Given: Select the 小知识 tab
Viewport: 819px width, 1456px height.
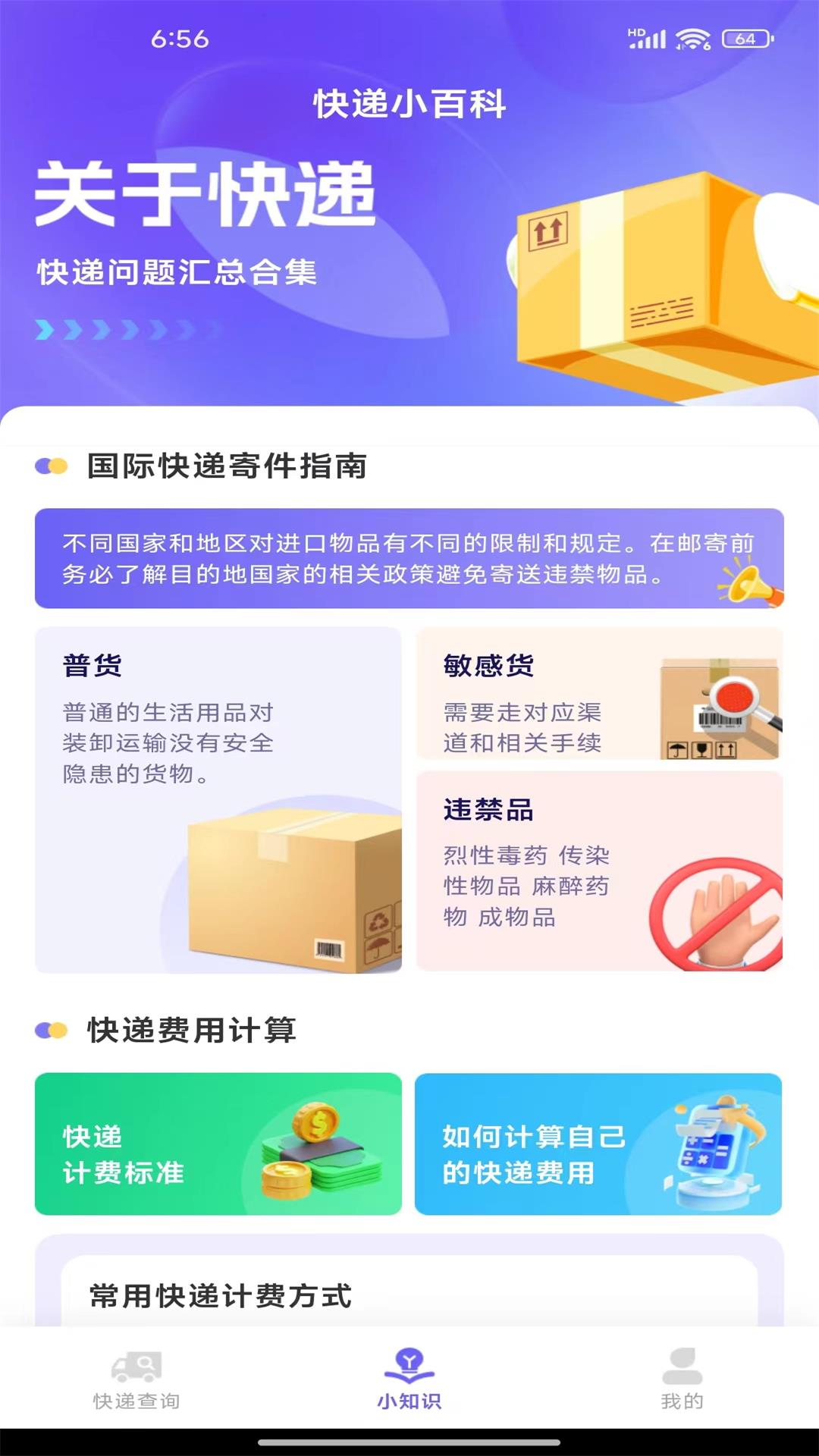Looking at the screenshot, I should [x=409, y=1380].
